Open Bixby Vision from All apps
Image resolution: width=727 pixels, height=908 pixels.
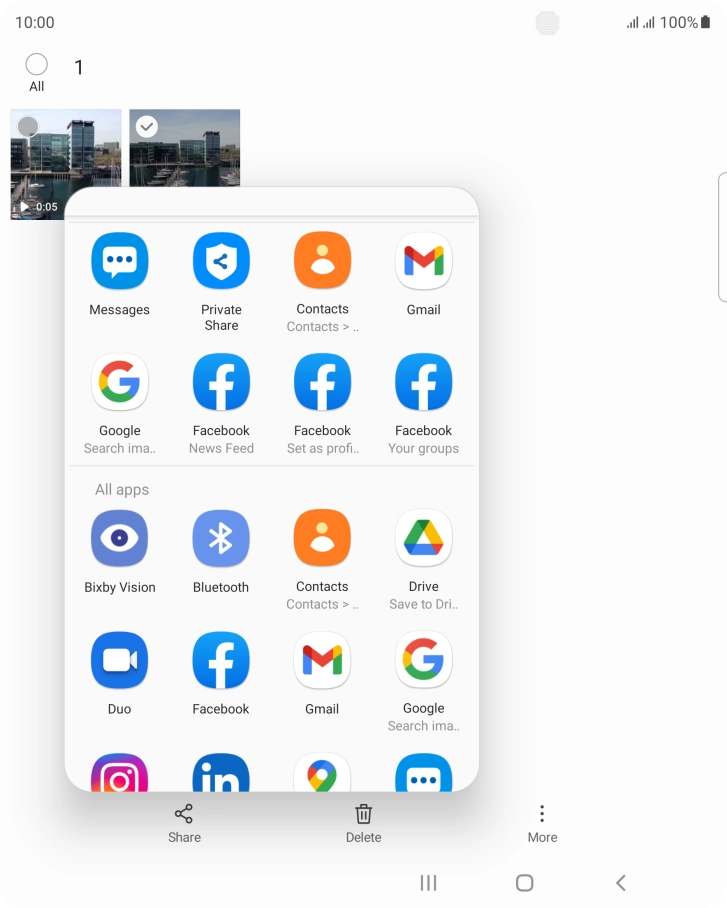click(x=119, y=539)
